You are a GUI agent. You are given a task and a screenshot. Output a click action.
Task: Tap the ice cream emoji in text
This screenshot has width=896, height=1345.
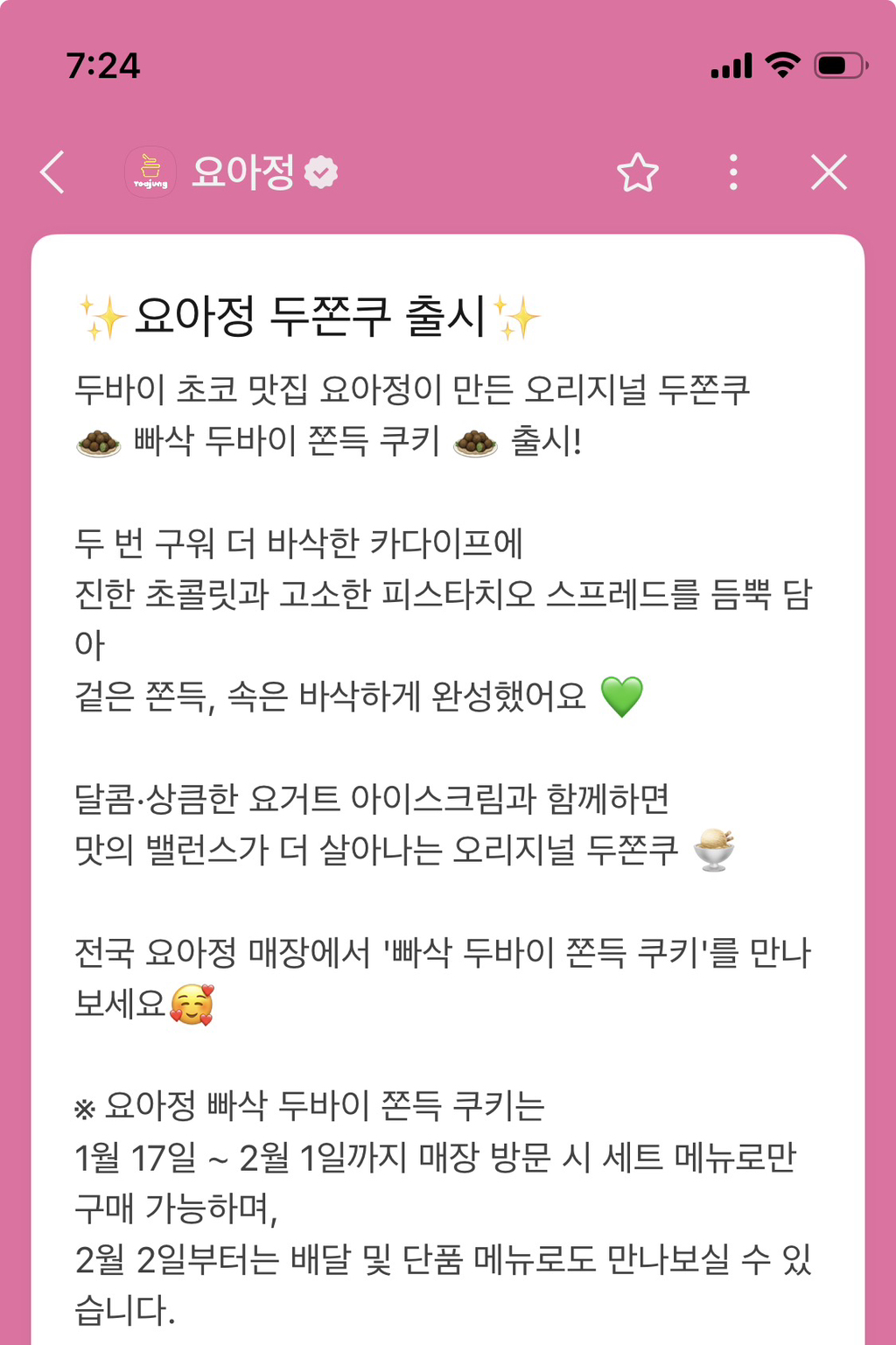[714, 847]
